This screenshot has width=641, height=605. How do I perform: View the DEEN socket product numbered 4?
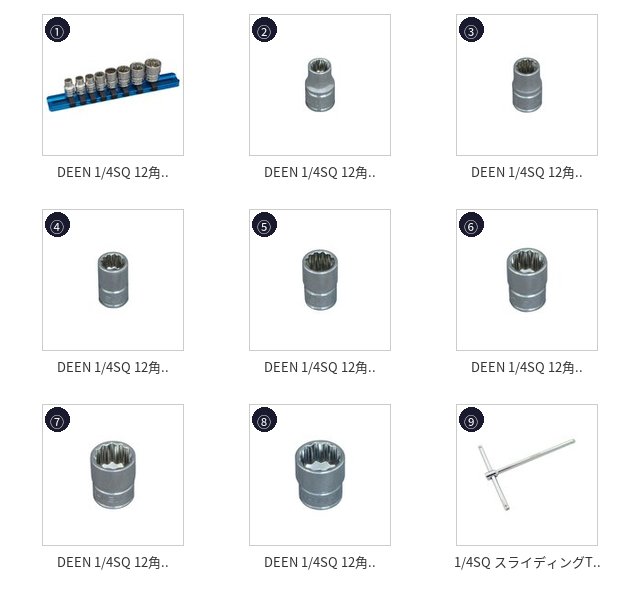113,280
